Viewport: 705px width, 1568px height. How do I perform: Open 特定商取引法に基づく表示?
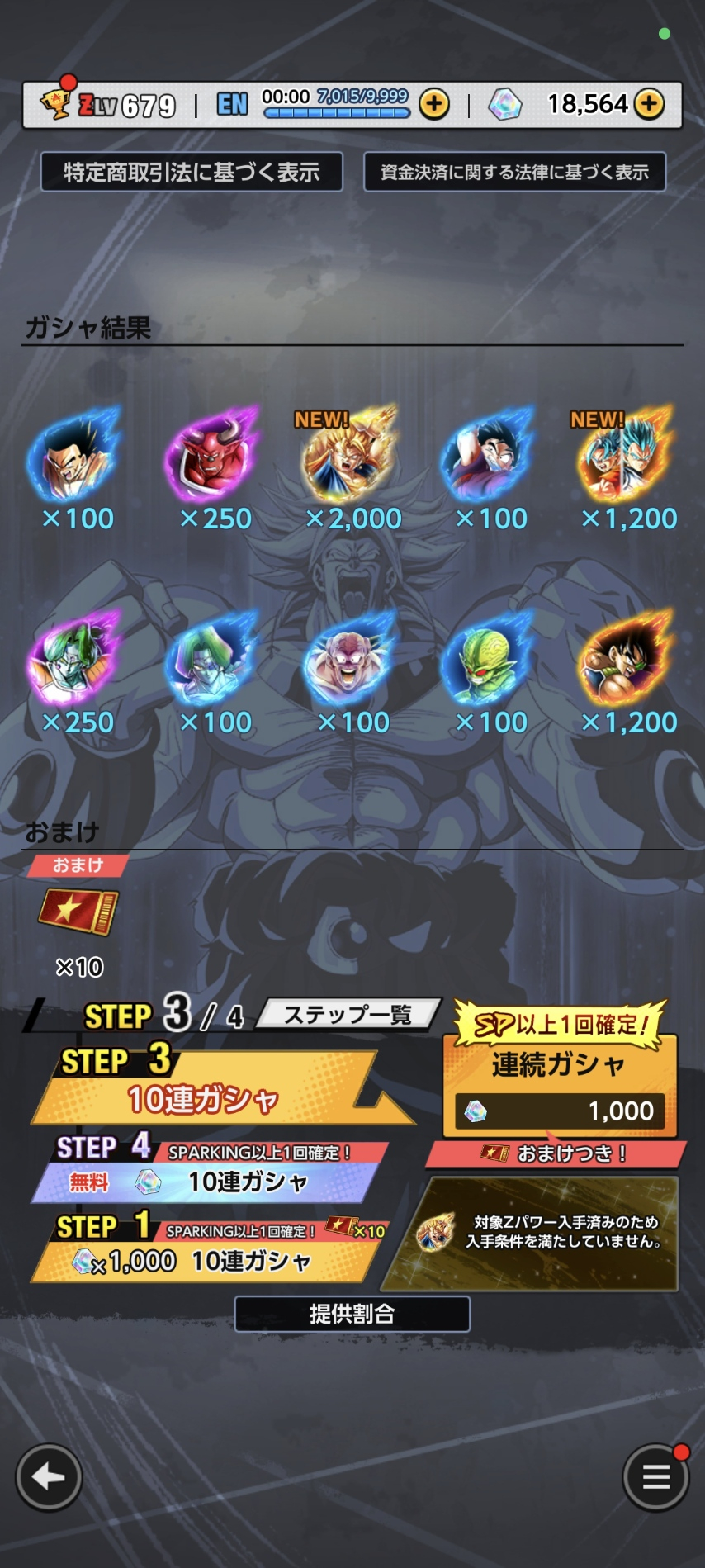coord(192,172)
